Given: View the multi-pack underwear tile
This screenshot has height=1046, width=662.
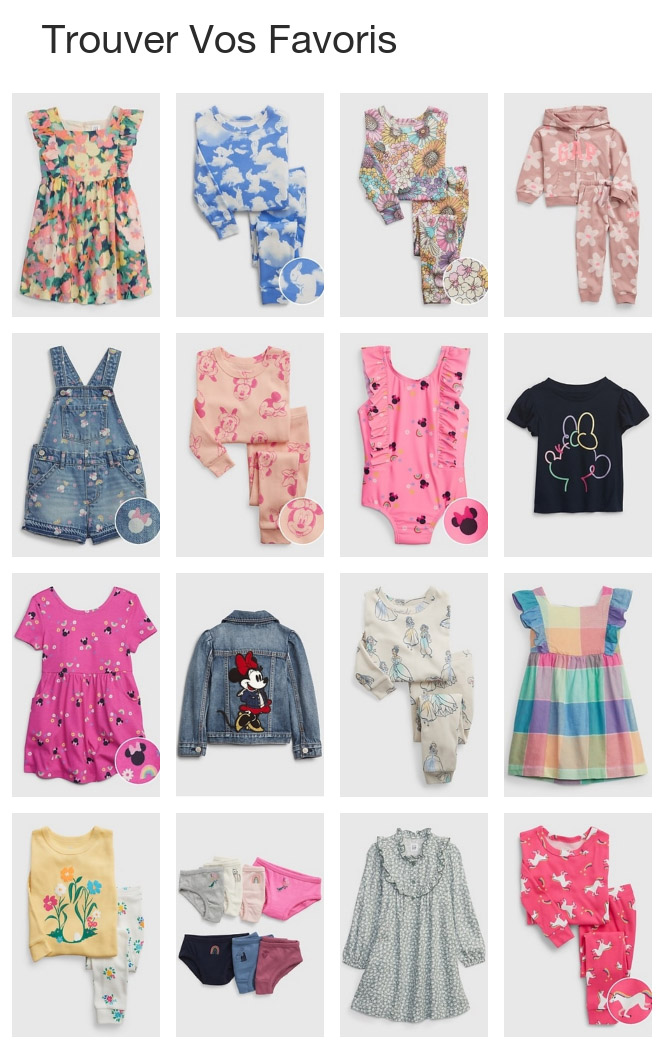Looking at the screenshot, I should click(x=250, y=925).
